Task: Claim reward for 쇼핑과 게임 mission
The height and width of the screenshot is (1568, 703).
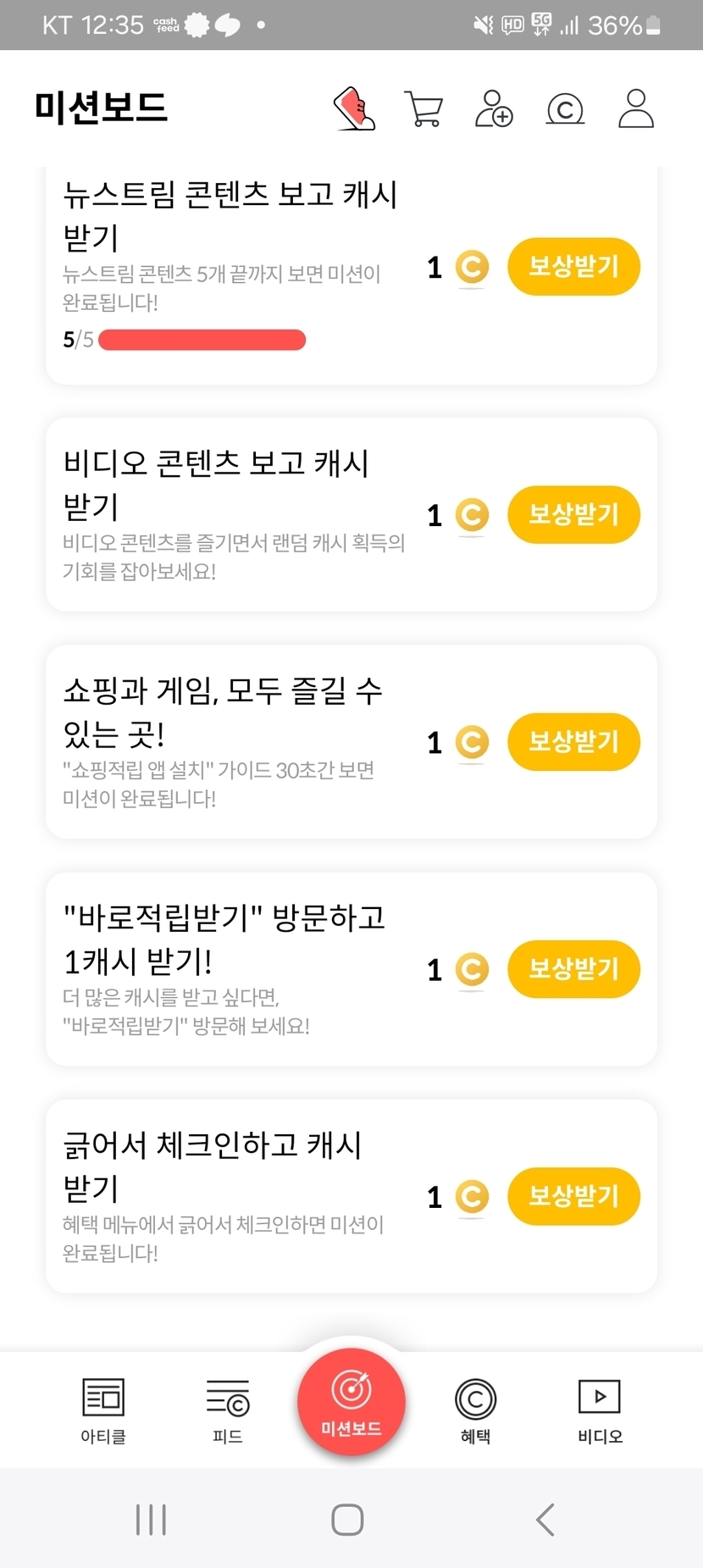Action: coord(573,742)
